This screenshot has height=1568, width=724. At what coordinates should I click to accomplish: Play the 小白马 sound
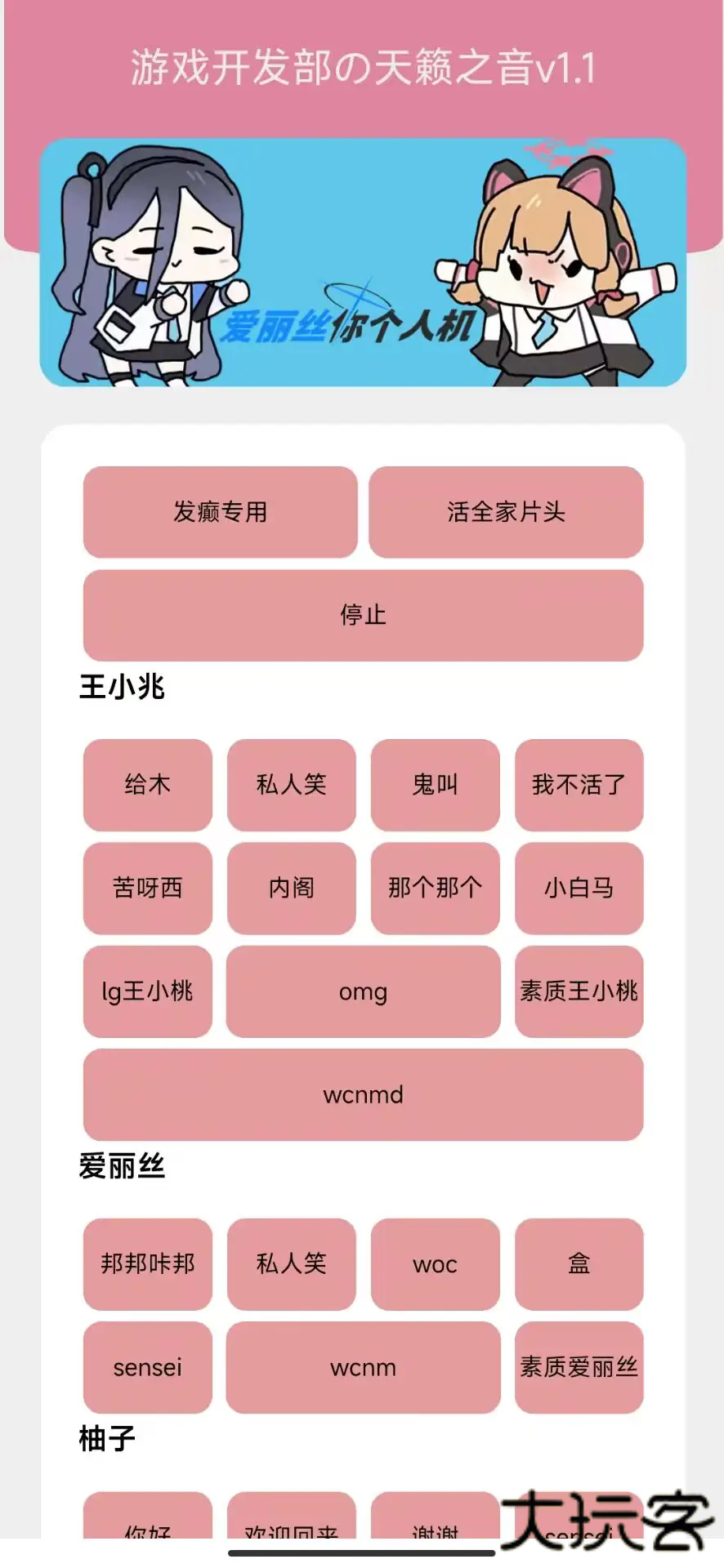pyautogui.click(x=579, y=888)
